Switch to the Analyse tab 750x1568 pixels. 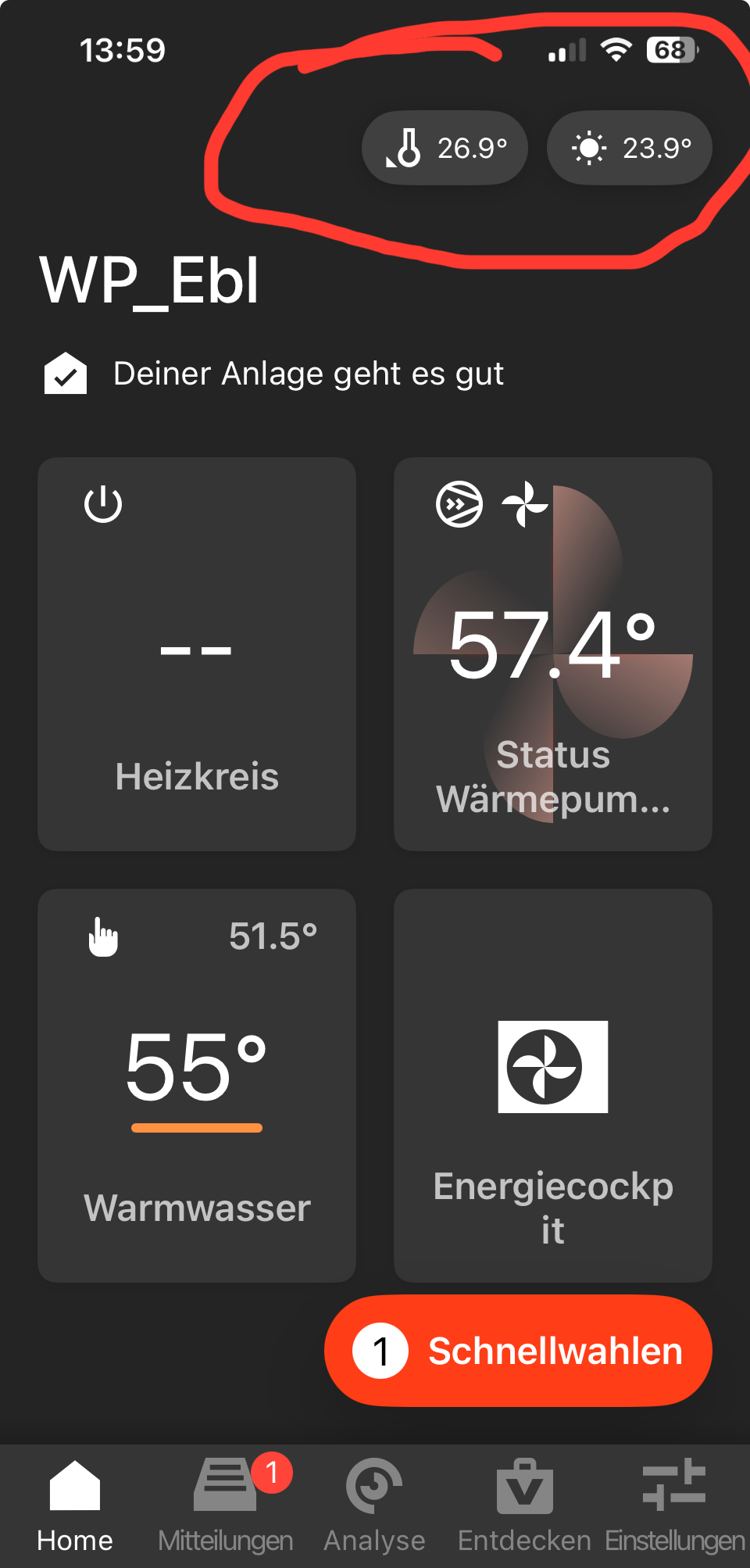374,1506
